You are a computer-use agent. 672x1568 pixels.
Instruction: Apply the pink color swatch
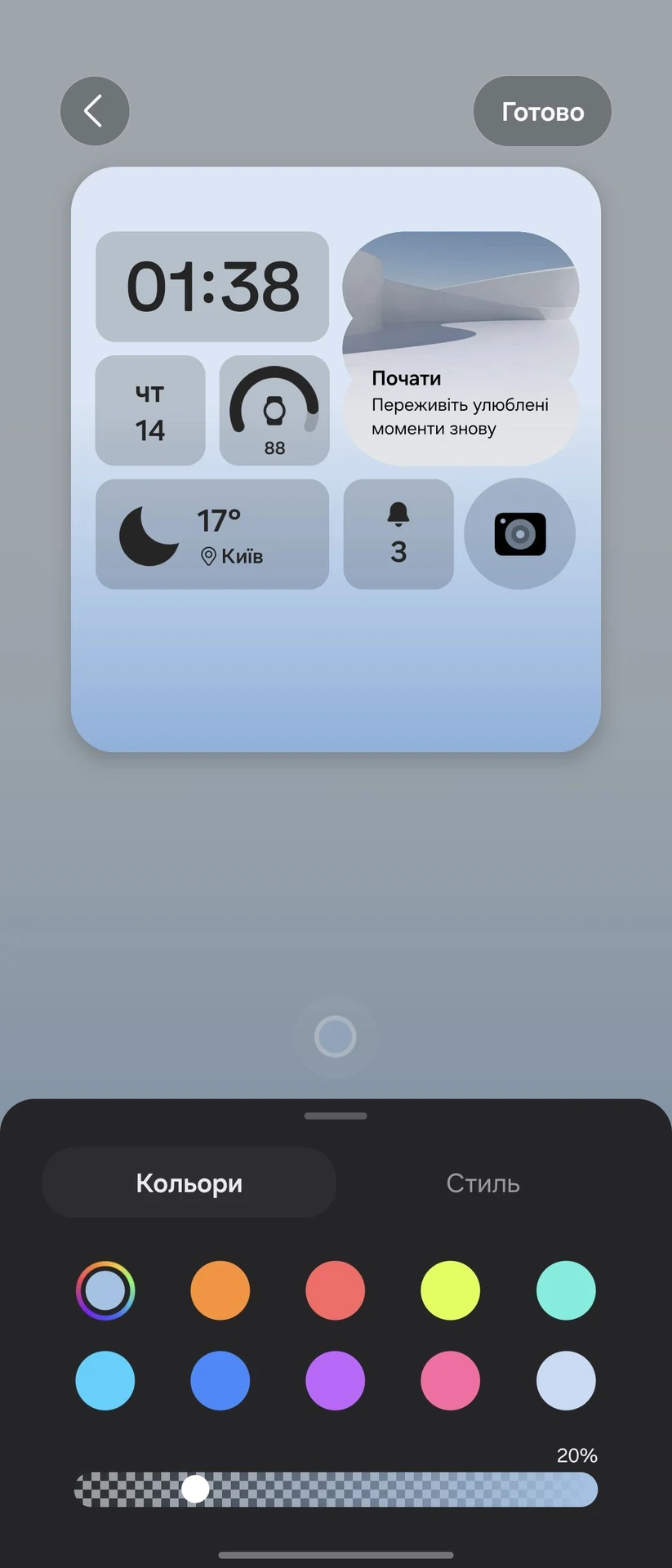450,1380
